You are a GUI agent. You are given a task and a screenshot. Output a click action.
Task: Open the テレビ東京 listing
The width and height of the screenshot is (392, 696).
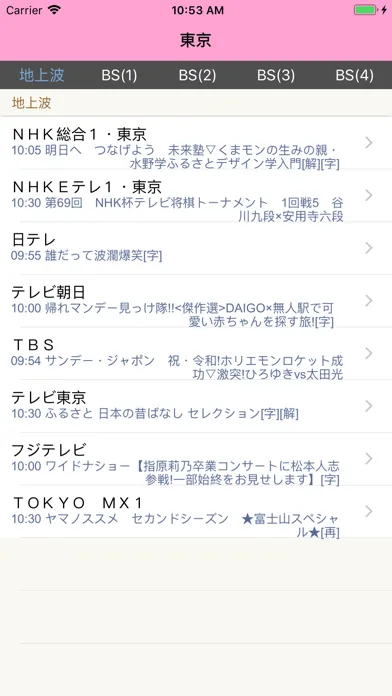click(x=196, y=406)
